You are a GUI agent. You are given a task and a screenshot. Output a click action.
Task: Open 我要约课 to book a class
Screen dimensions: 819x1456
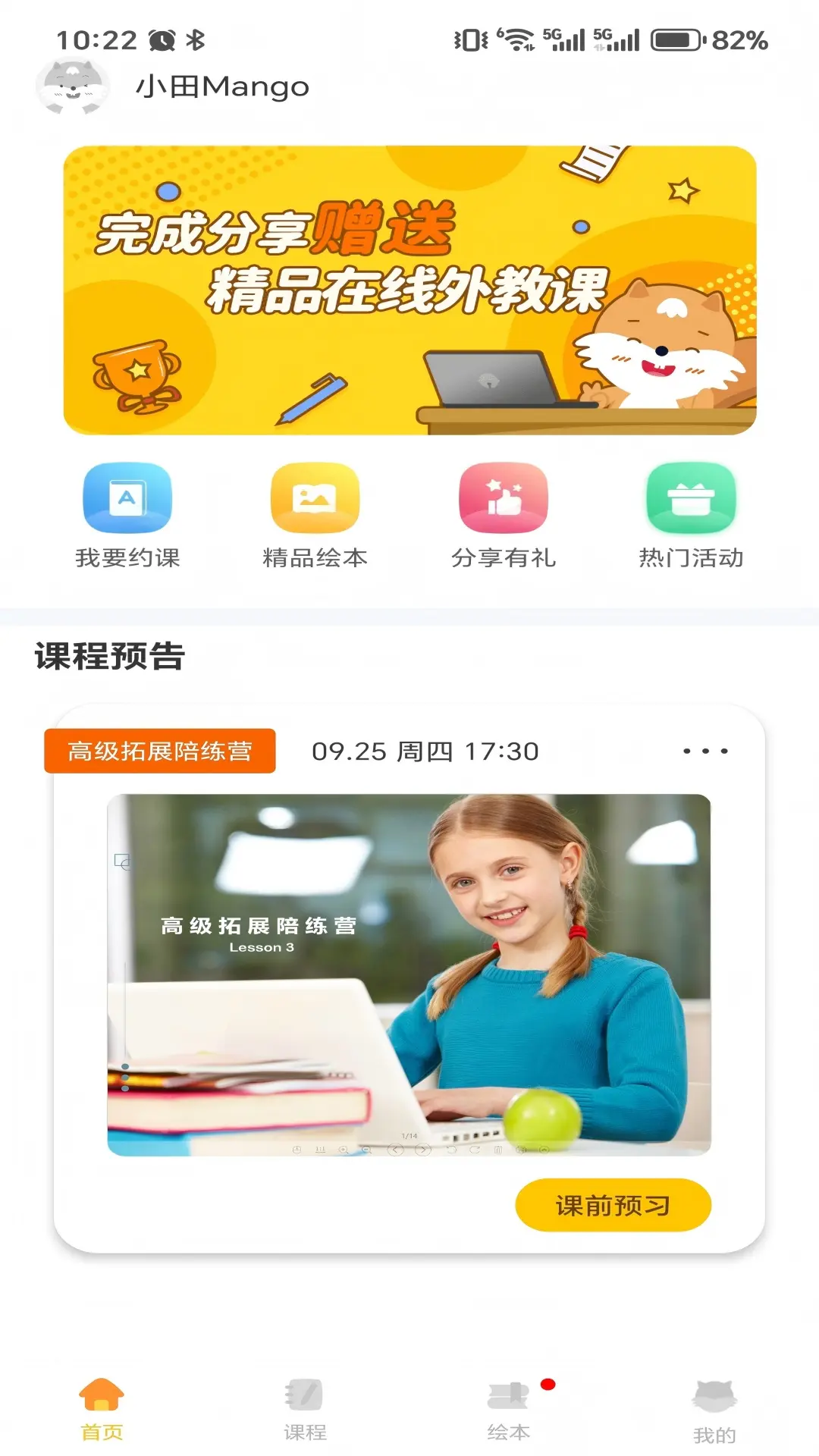tap(127, 516)
